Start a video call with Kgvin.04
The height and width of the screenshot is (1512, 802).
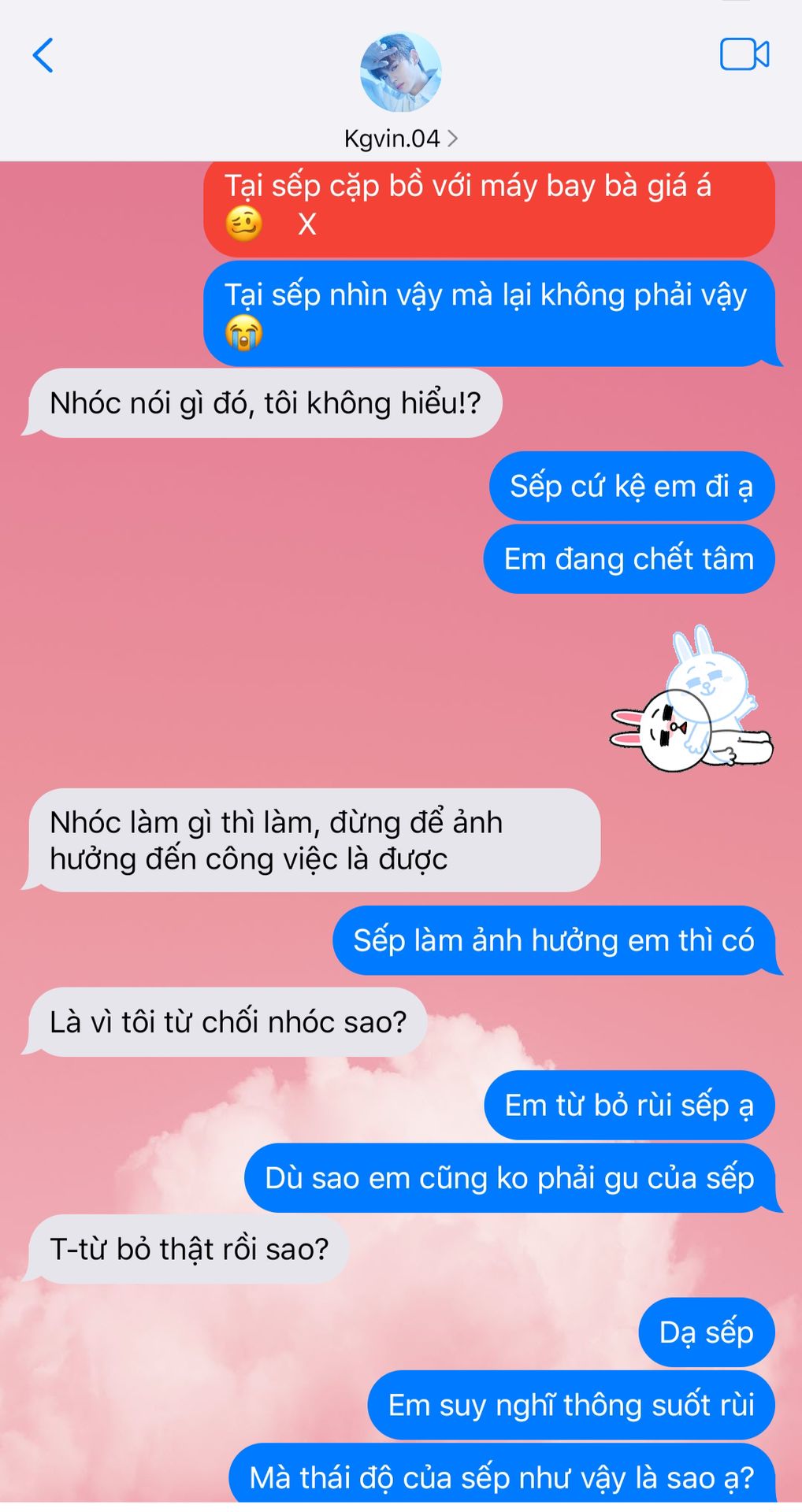744,55
